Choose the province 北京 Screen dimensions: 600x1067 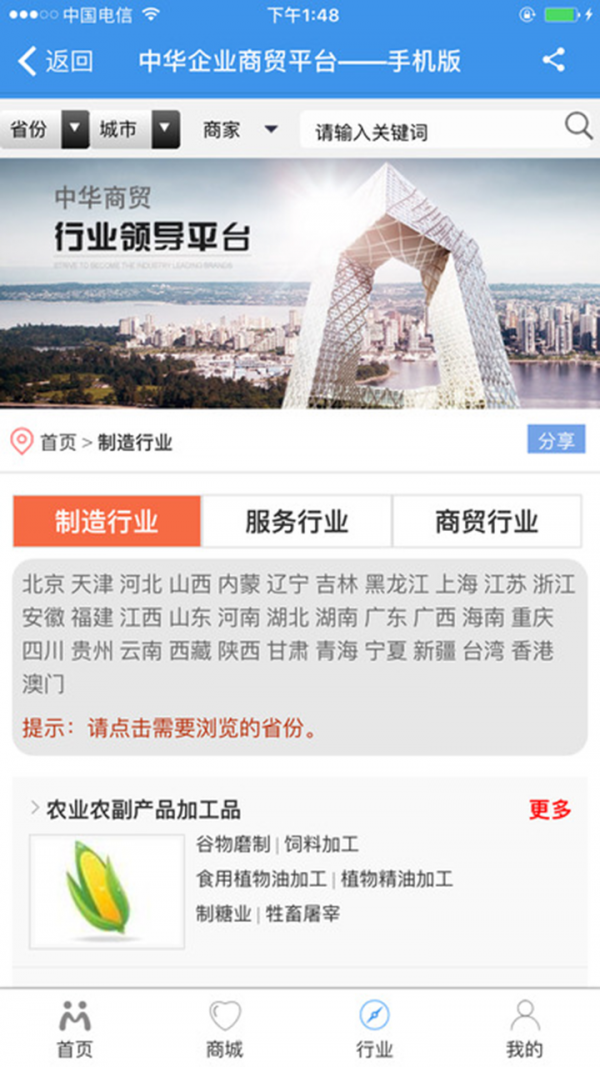pyautogui.click(x=43, y=584)
